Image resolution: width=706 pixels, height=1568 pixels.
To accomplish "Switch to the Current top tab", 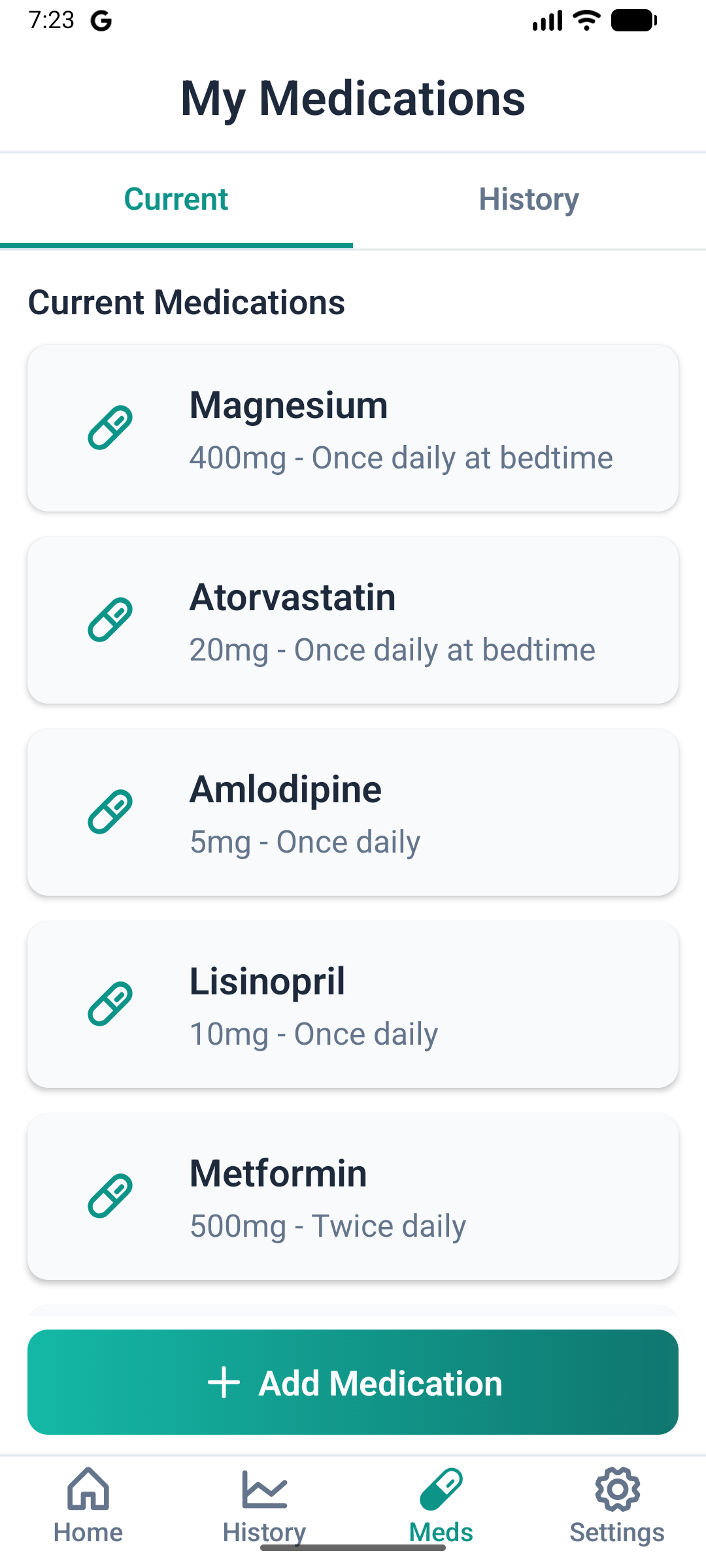I will 176,199.
